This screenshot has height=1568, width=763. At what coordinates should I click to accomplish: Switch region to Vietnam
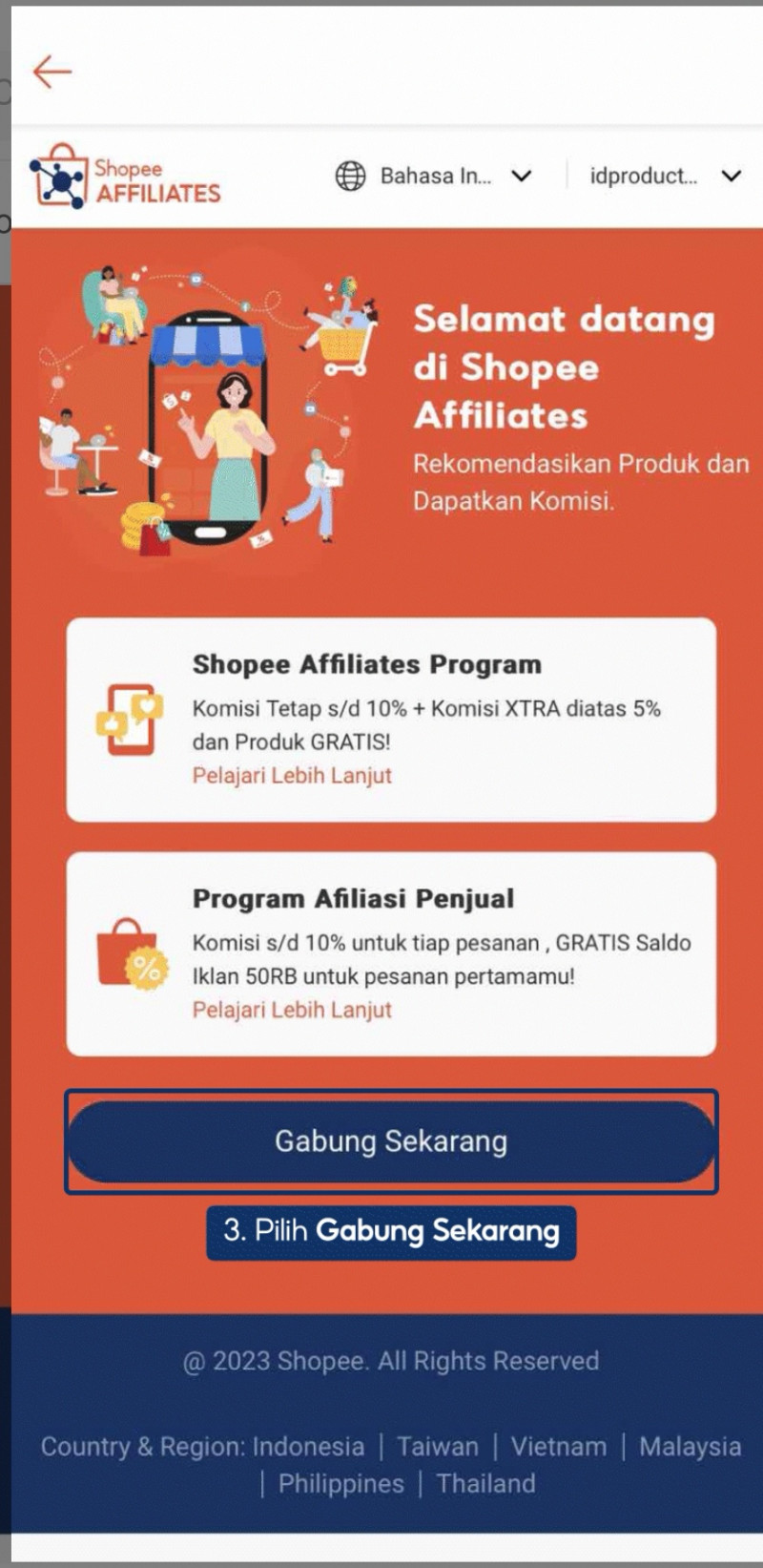pyautogui.click(x=559, y=1447)
